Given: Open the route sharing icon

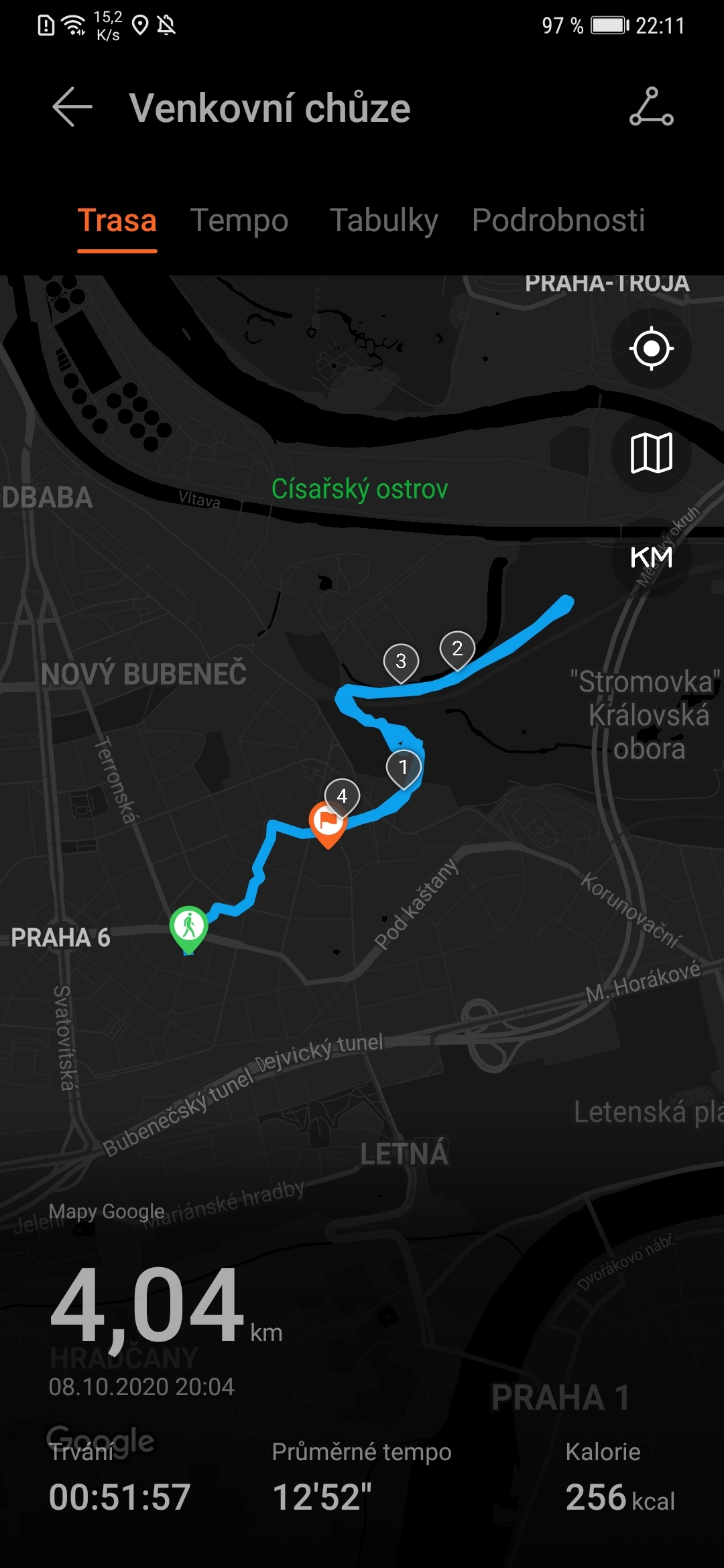Looking at the screenshot, I should tap(651, 107).
